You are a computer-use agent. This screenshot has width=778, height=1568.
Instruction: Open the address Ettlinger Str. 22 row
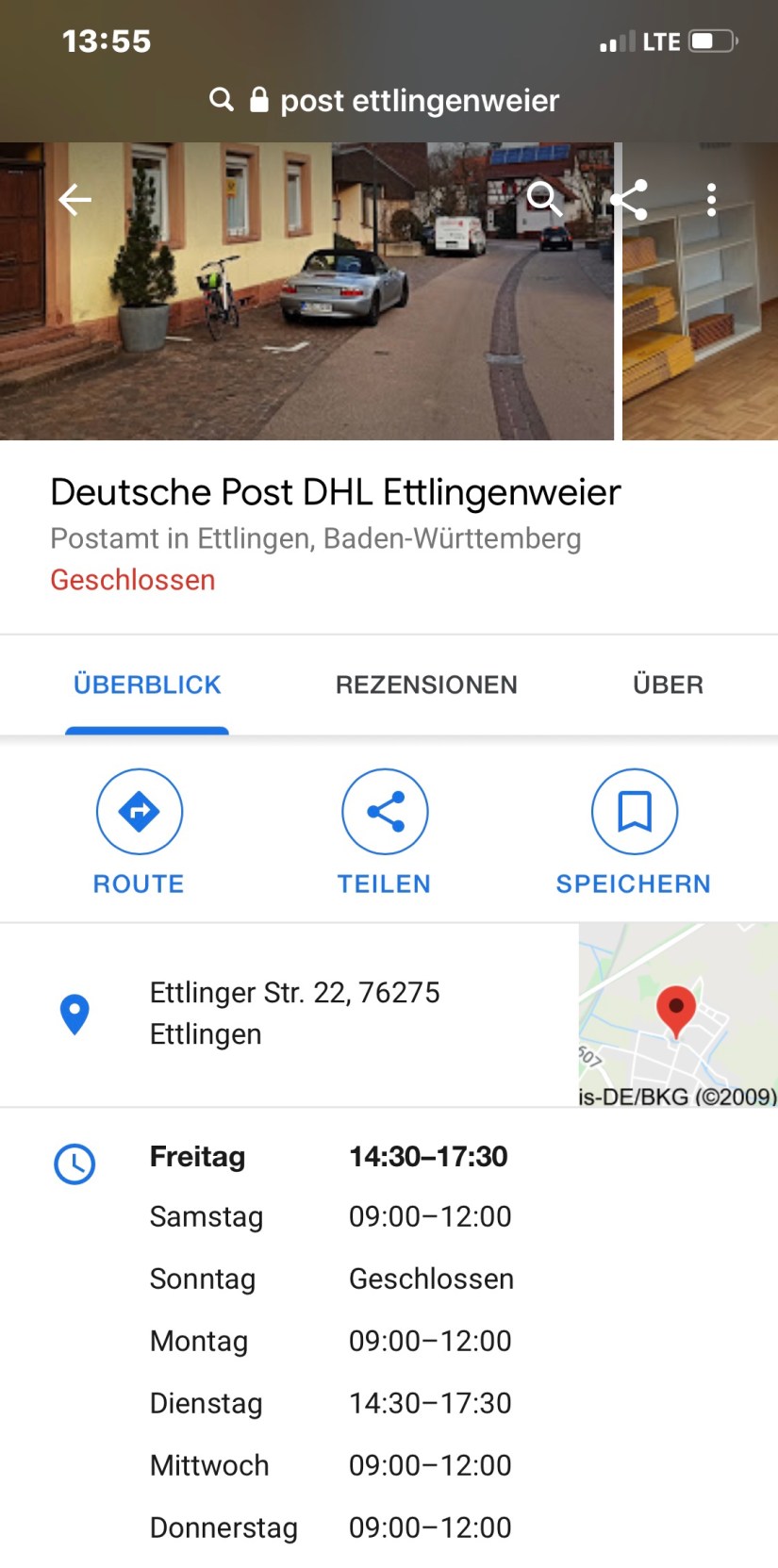tap(294, 1013)
